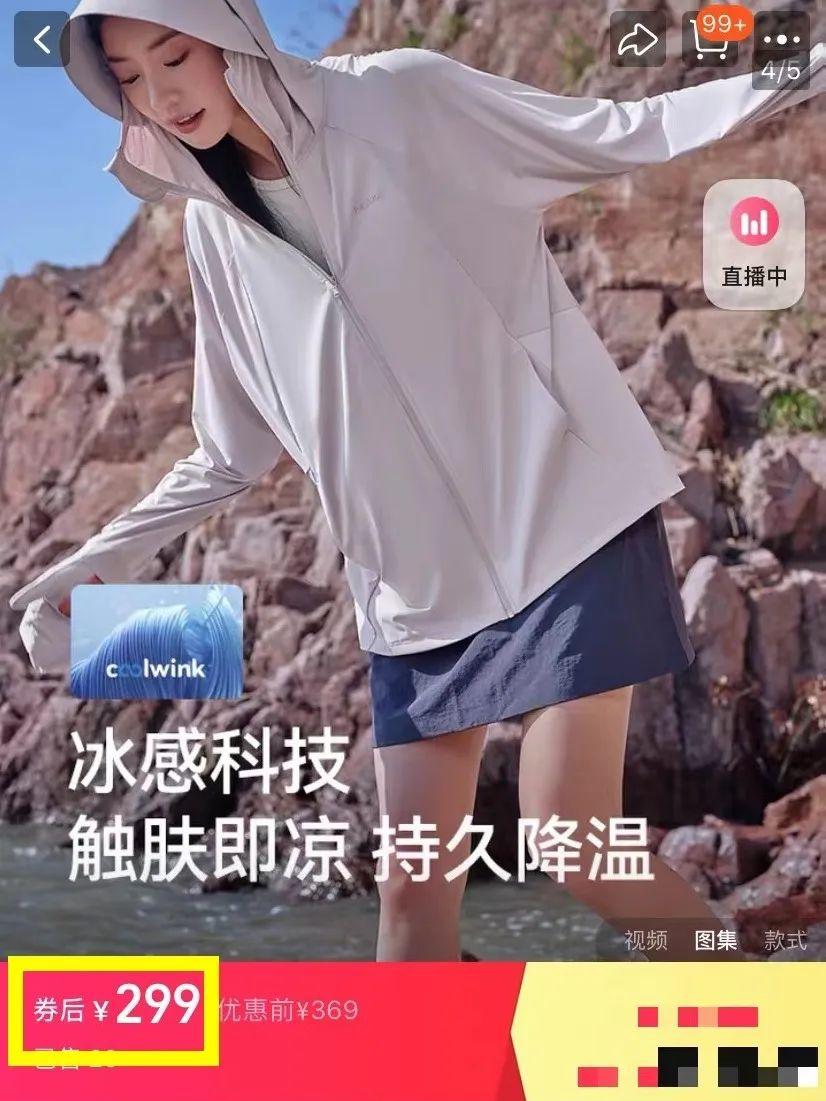Share this sun-protection jacket listing
Screen dimensions: 826x1101
coord(638,40)
